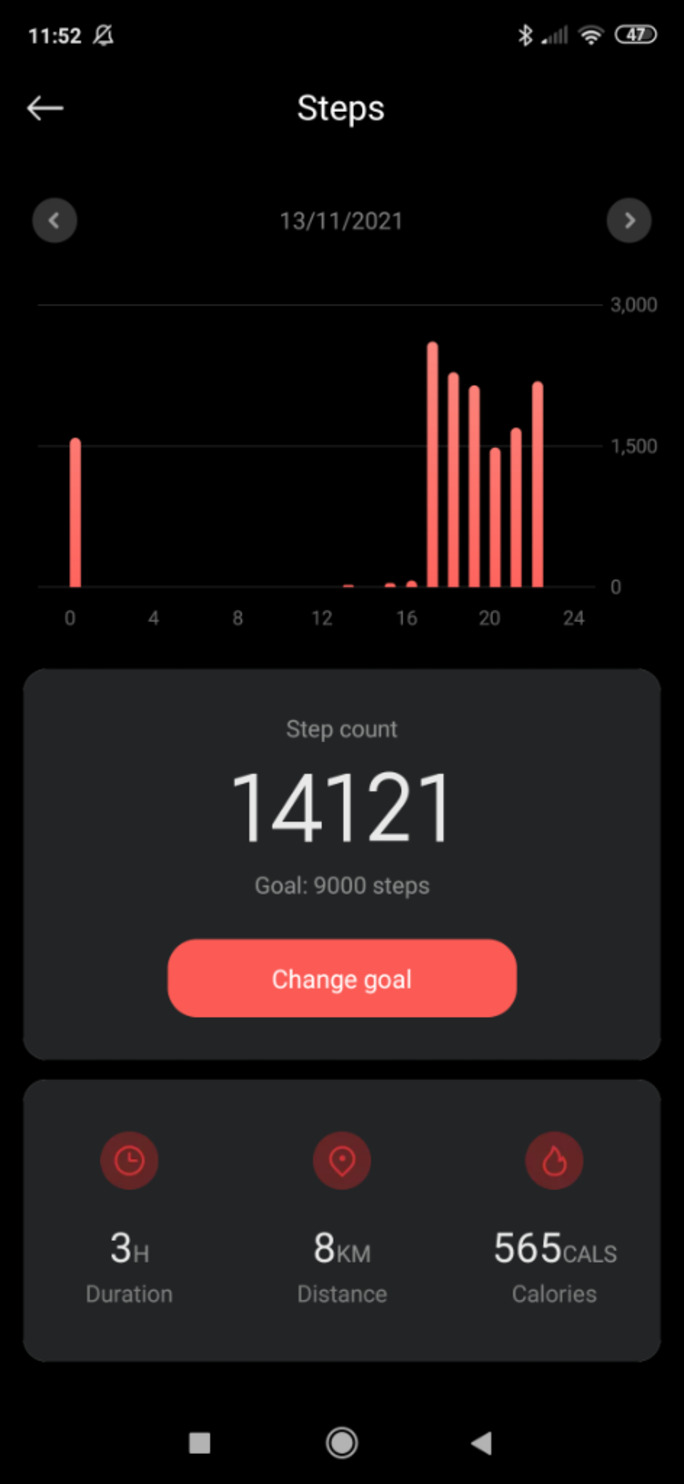Show the previous day's steps
Viewport: 684px width, 1484px height.
click(x=55, y=221)
